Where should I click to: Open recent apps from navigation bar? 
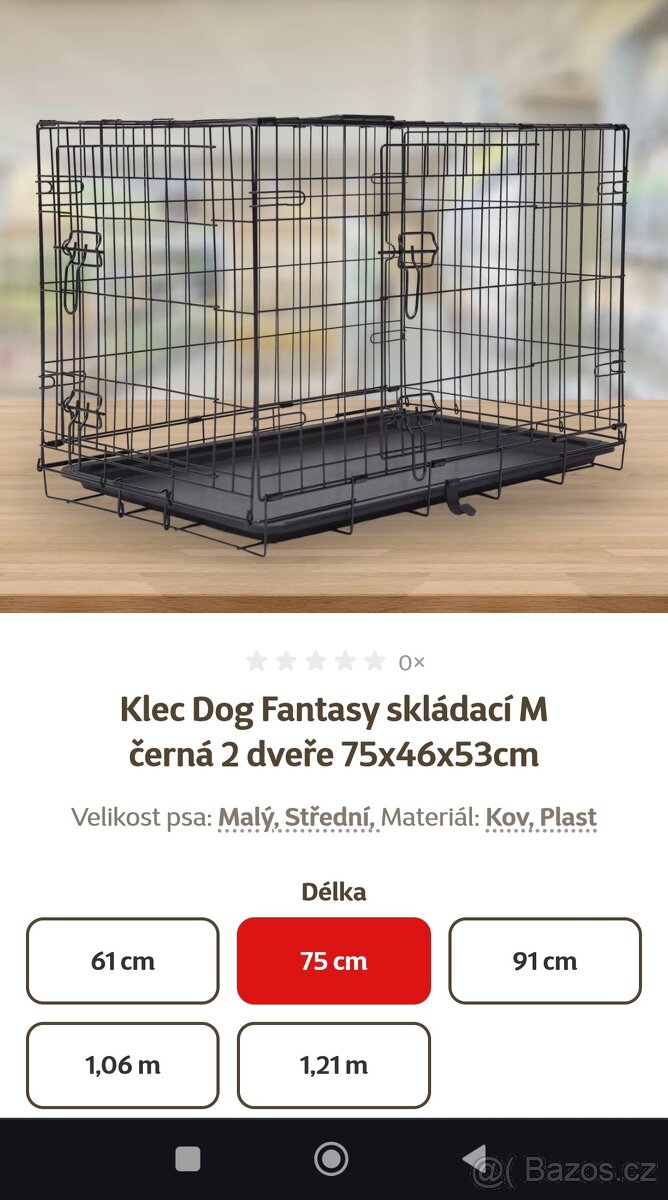[x=187, y=1159]
